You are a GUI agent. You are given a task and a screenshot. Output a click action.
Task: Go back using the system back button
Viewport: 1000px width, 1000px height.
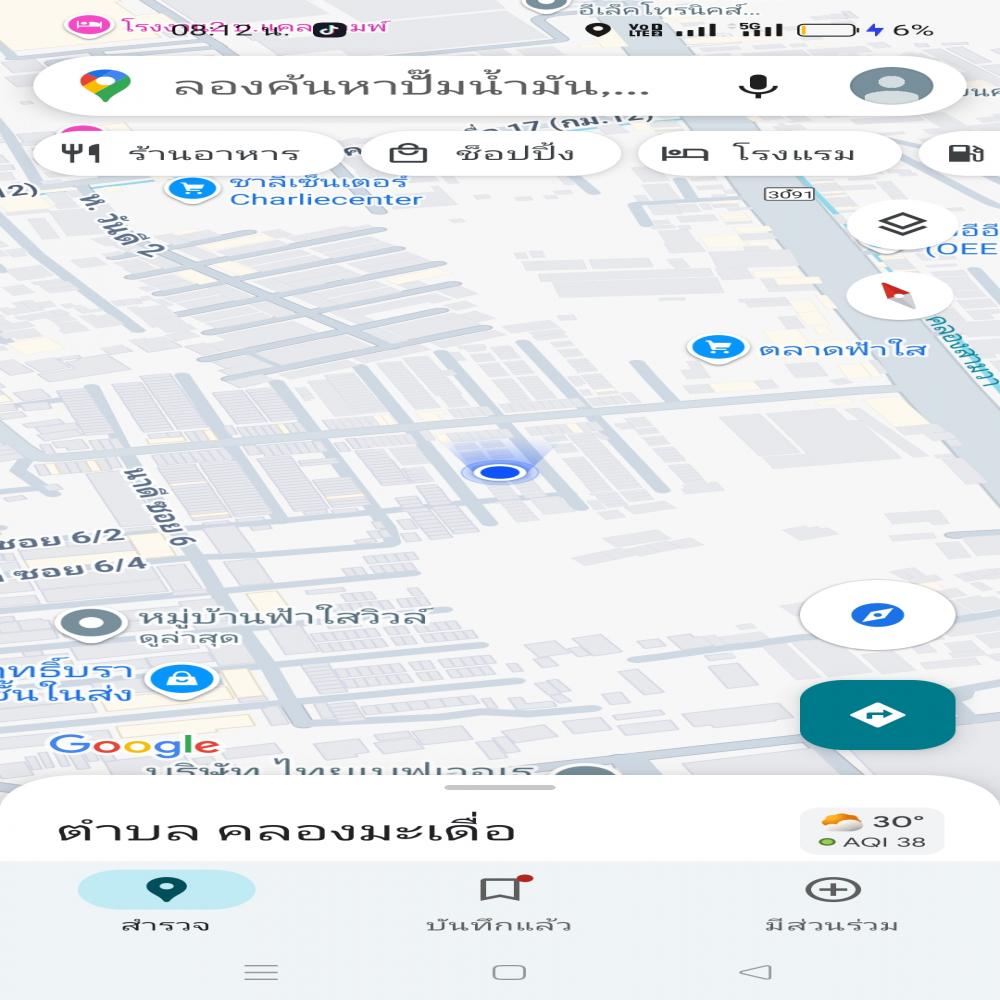(x=755, y=972)
